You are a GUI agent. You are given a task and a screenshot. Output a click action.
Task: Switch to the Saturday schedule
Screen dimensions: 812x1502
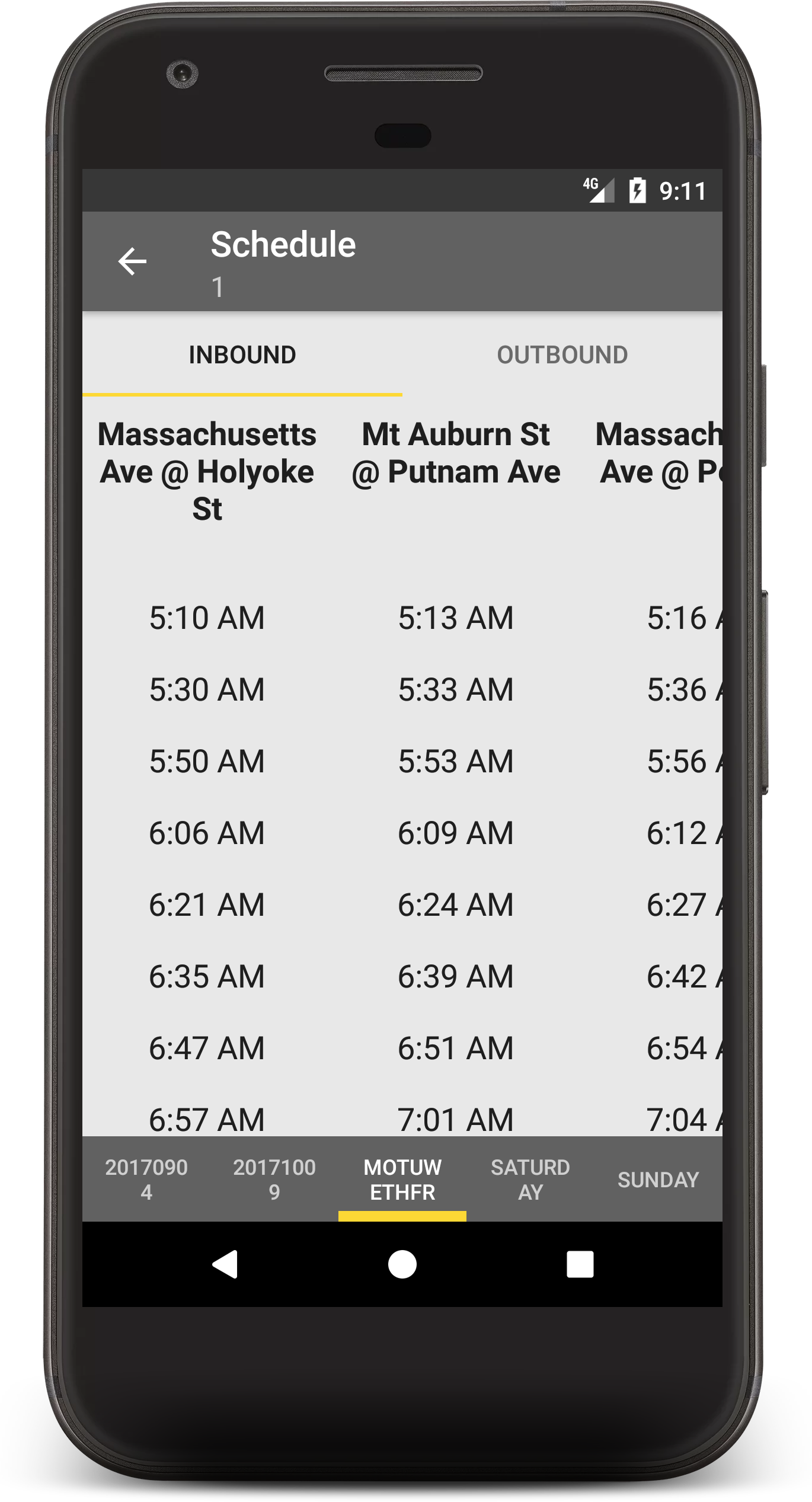530,1179
